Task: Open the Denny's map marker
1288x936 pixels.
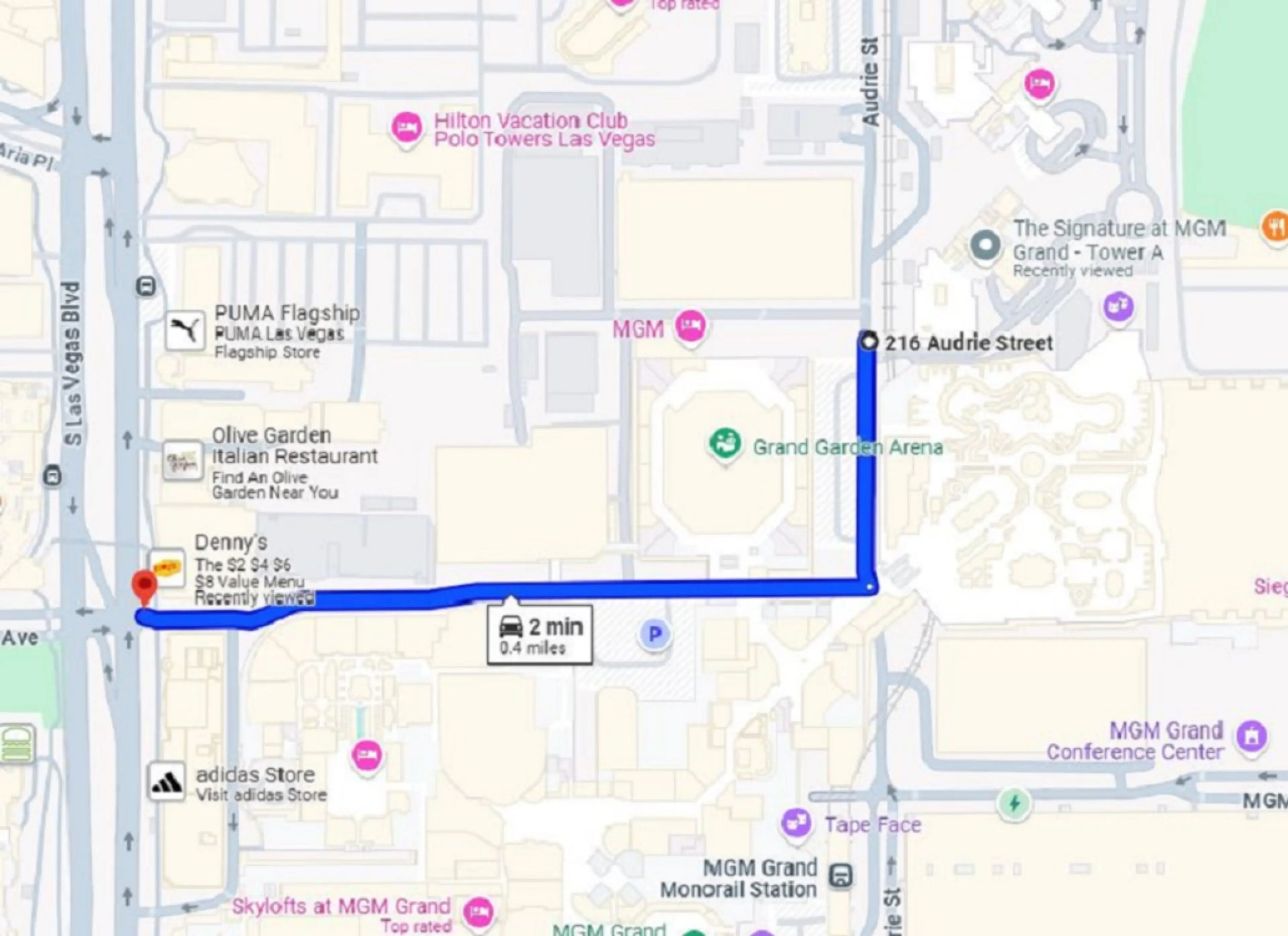Action: 167,567
